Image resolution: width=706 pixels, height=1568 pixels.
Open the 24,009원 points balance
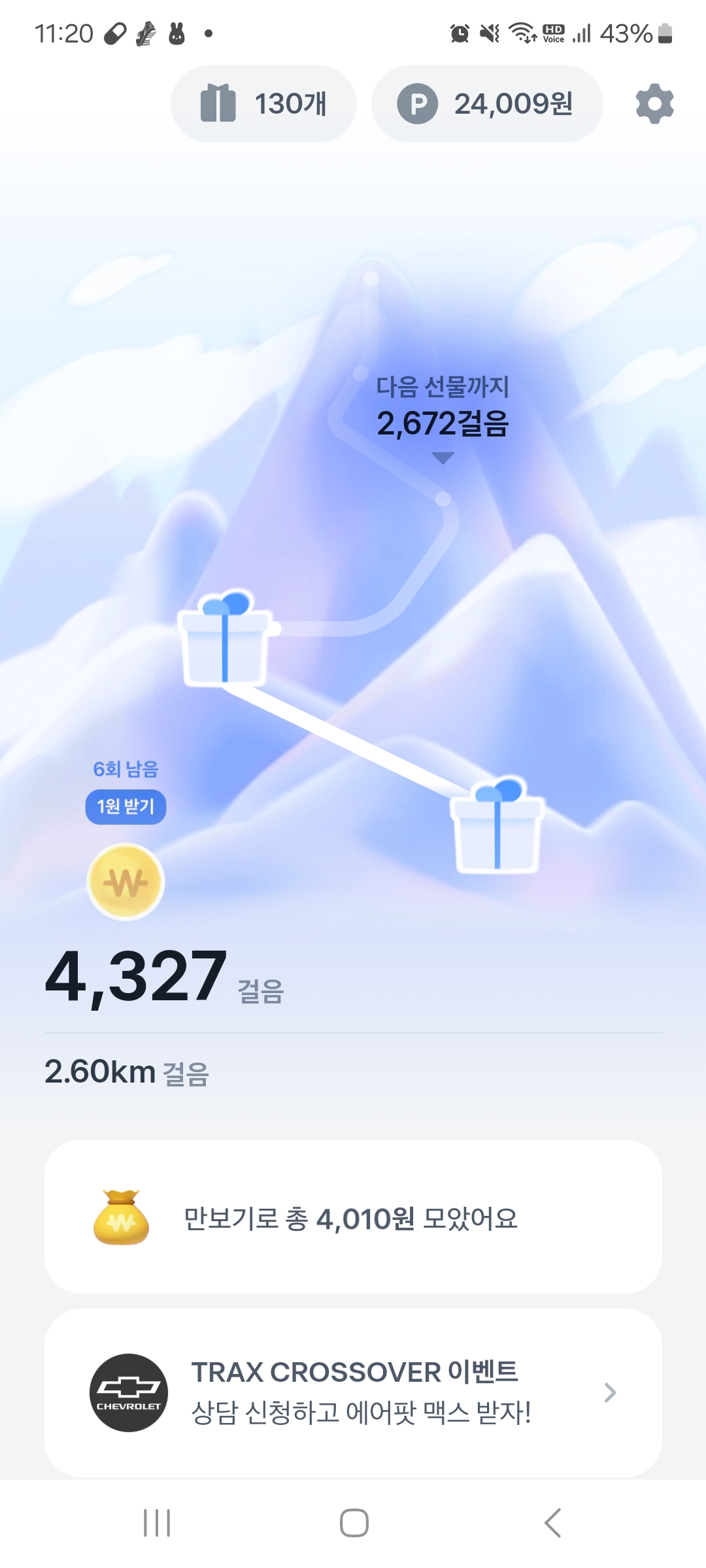pos(486,104)
